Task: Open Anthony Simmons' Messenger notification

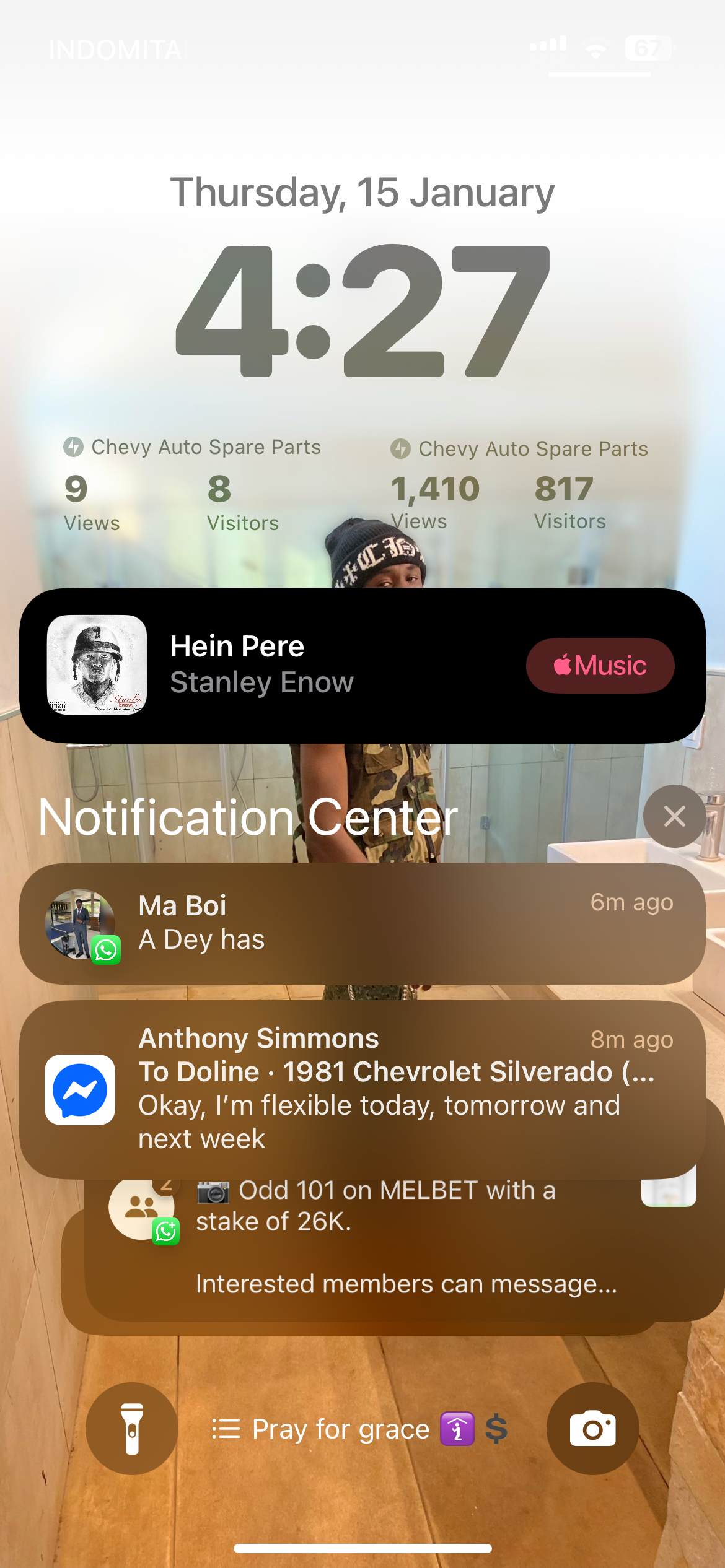Action: coord(362,1089)
